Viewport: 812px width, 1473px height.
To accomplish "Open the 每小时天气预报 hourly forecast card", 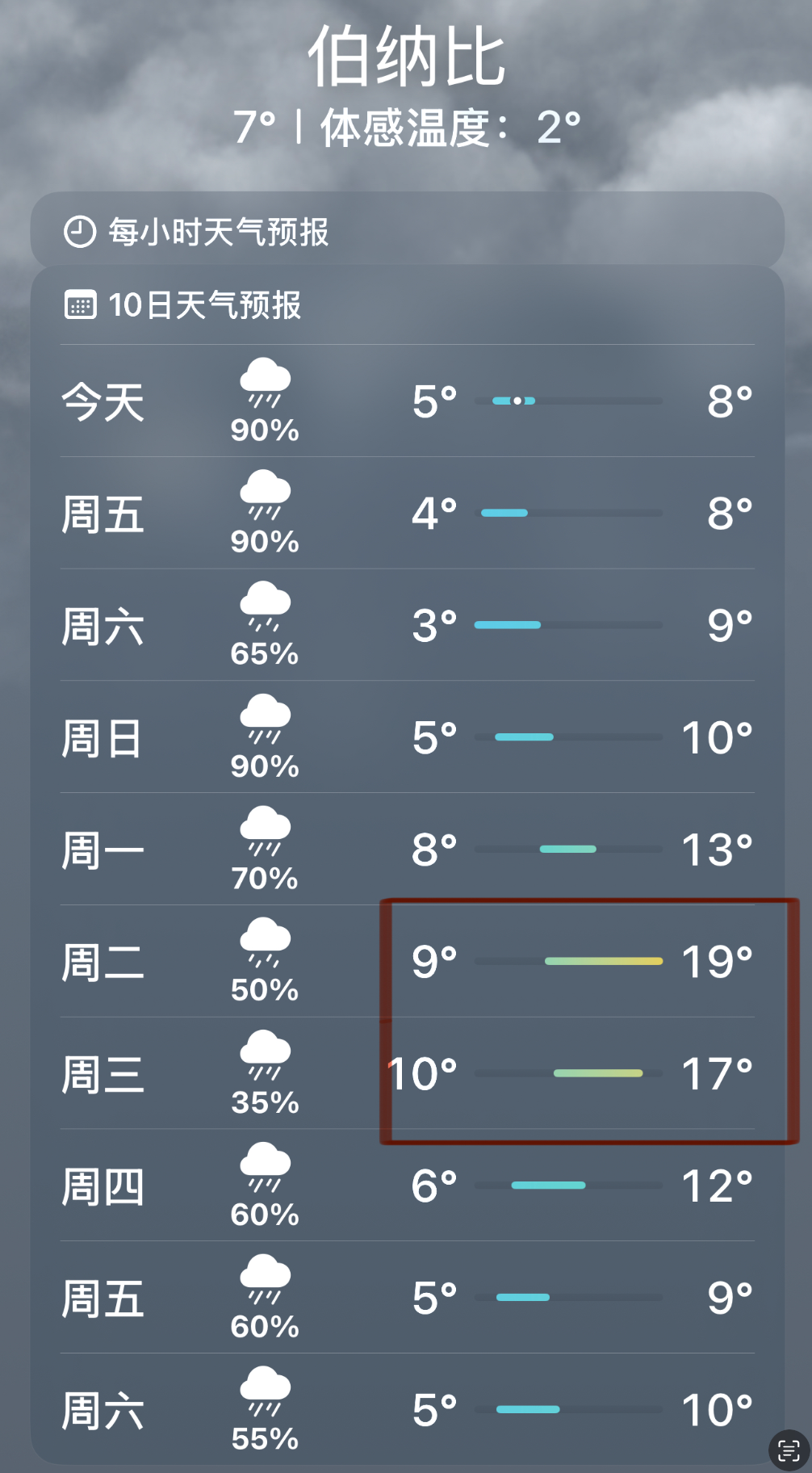I will coord(408,231).
